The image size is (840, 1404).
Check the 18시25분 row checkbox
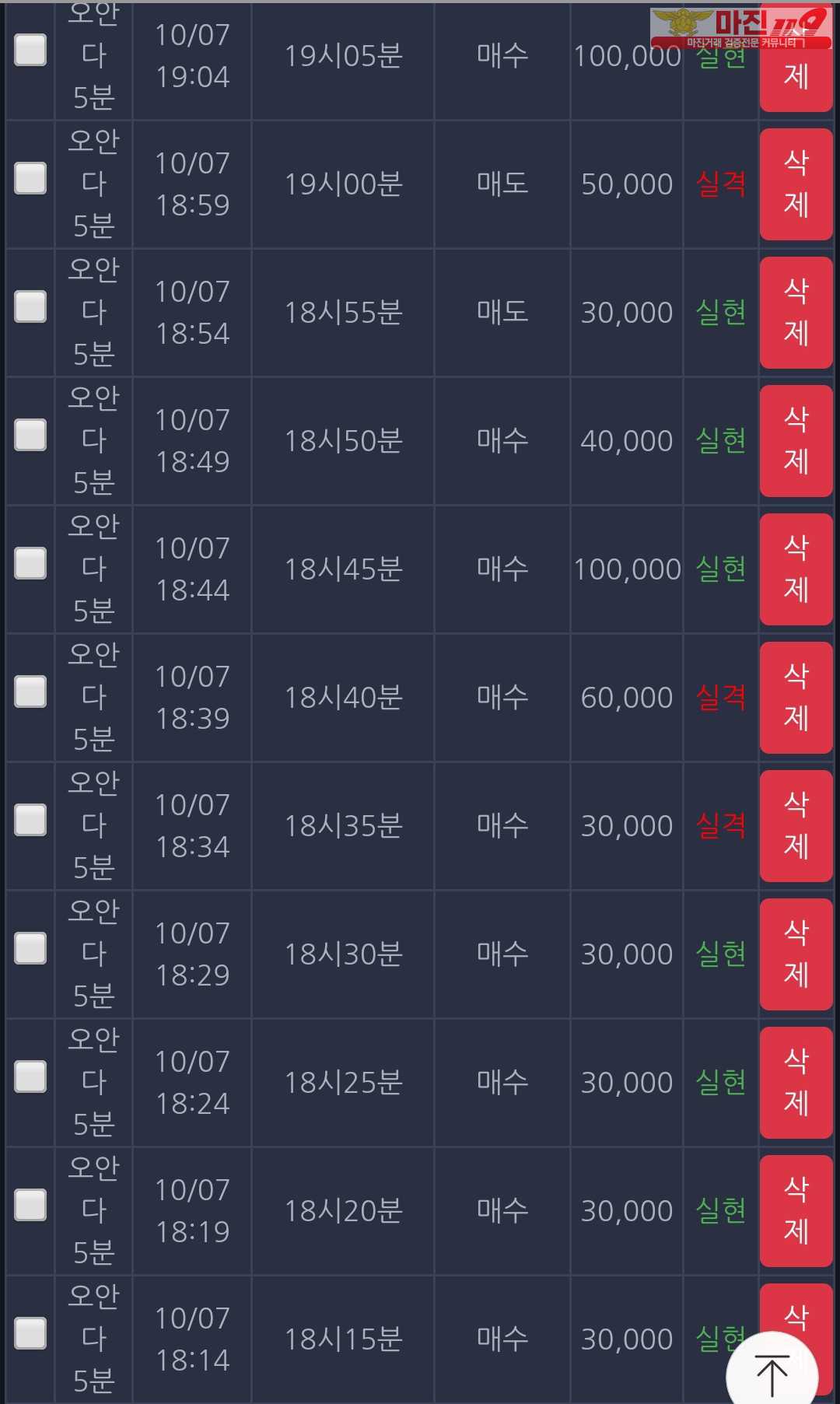[30, 1077]
